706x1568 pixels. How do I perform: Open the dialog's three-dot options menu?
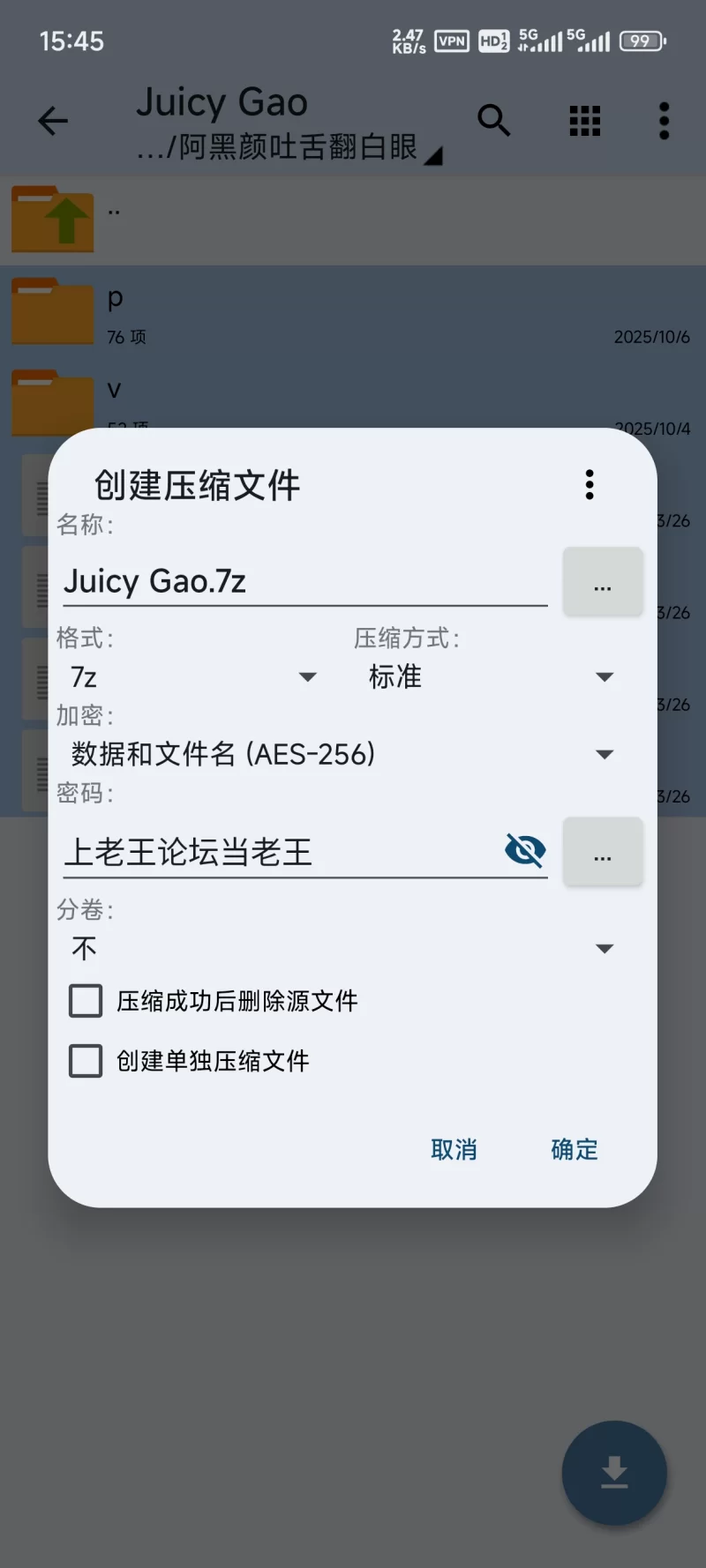(x=590, y=484)
